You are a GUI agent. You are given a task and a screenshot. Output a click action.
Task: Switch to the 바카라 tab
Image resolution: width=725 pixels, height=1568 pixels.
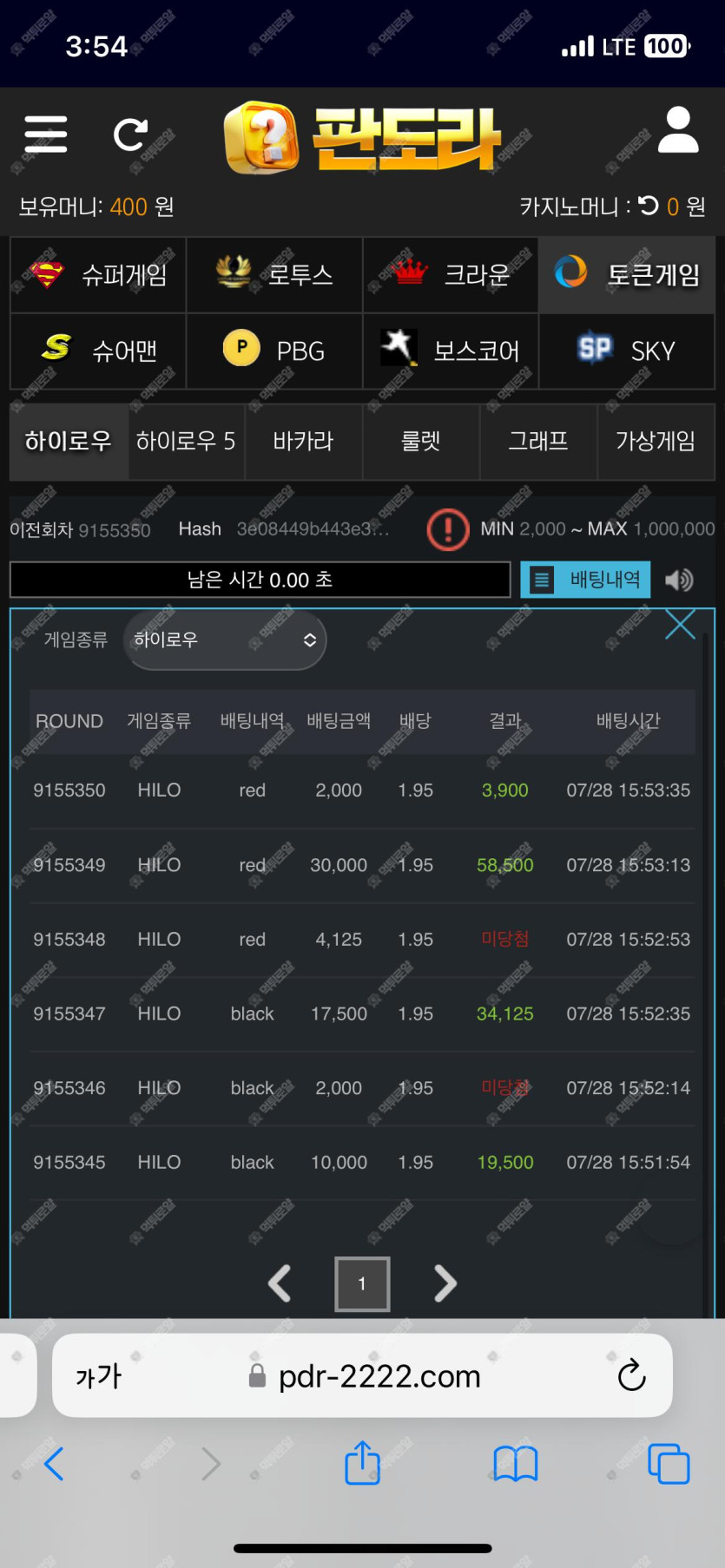point(303,441)
